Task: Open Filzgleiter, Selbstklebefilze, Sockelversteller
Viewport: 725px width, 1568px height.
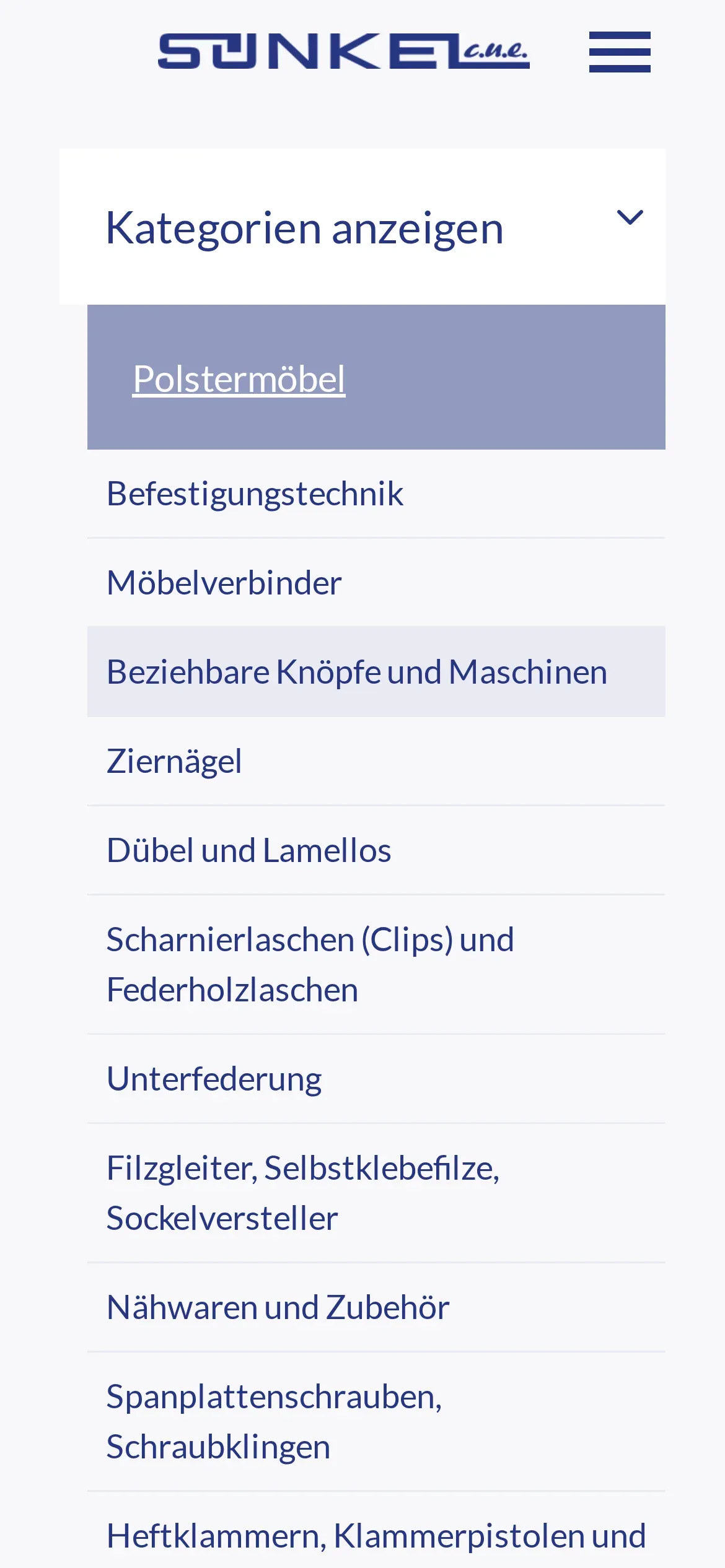Action: [376, 1193]
